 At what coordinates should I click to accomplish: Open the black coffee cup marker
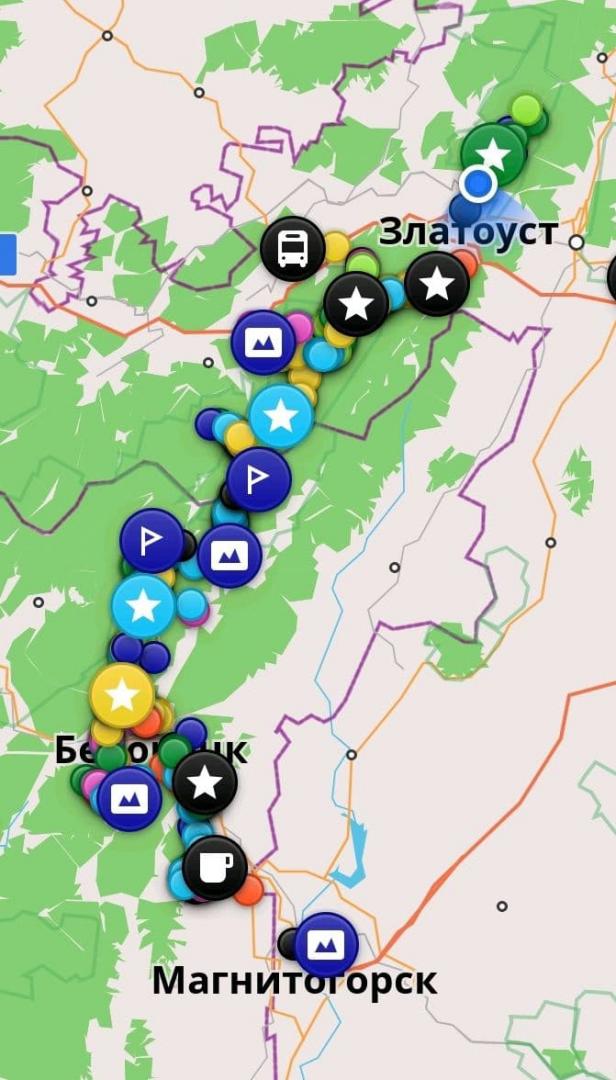tap(215, 868)
